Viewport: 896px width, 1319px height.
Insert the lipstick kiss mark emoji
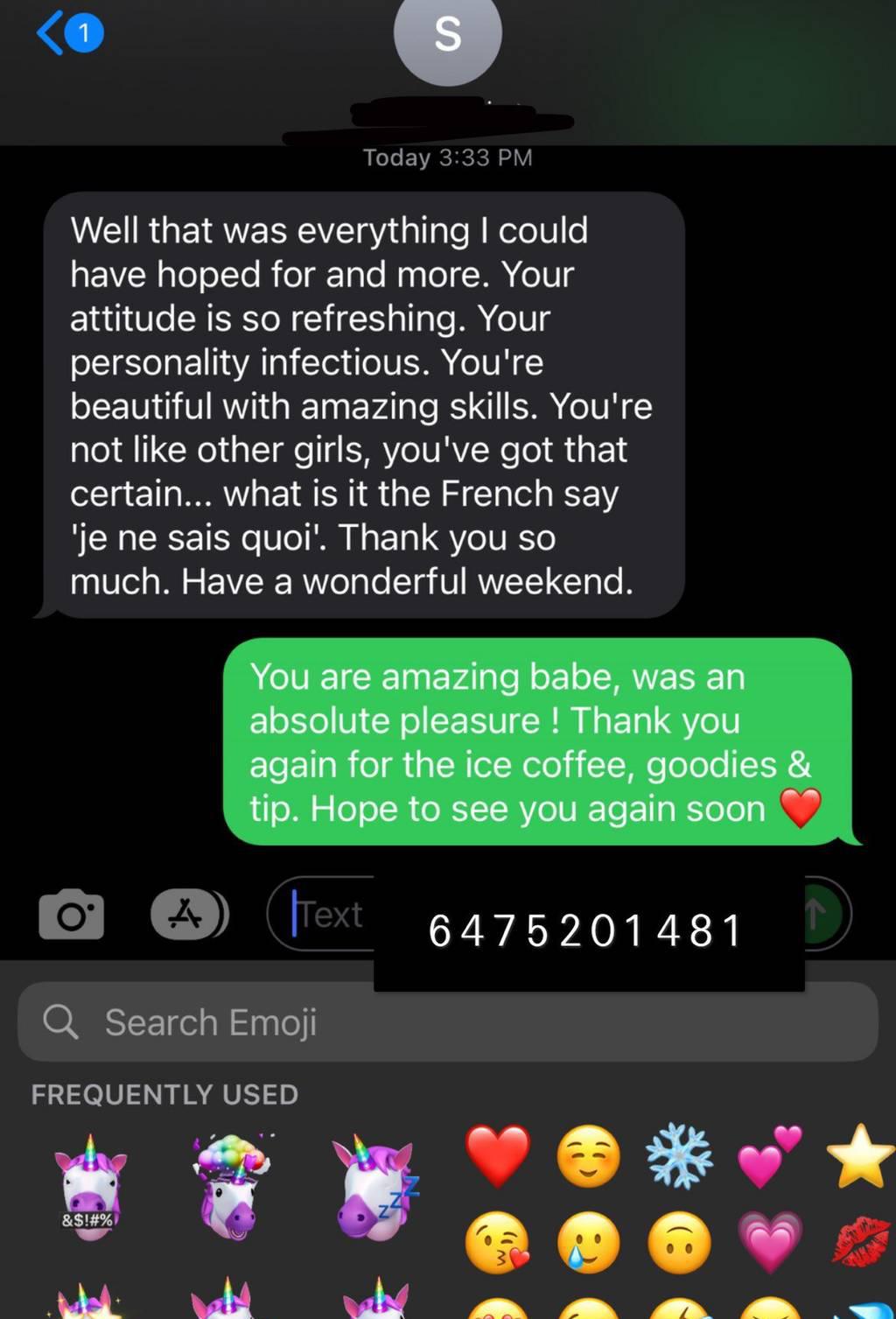click(860, 1241)
